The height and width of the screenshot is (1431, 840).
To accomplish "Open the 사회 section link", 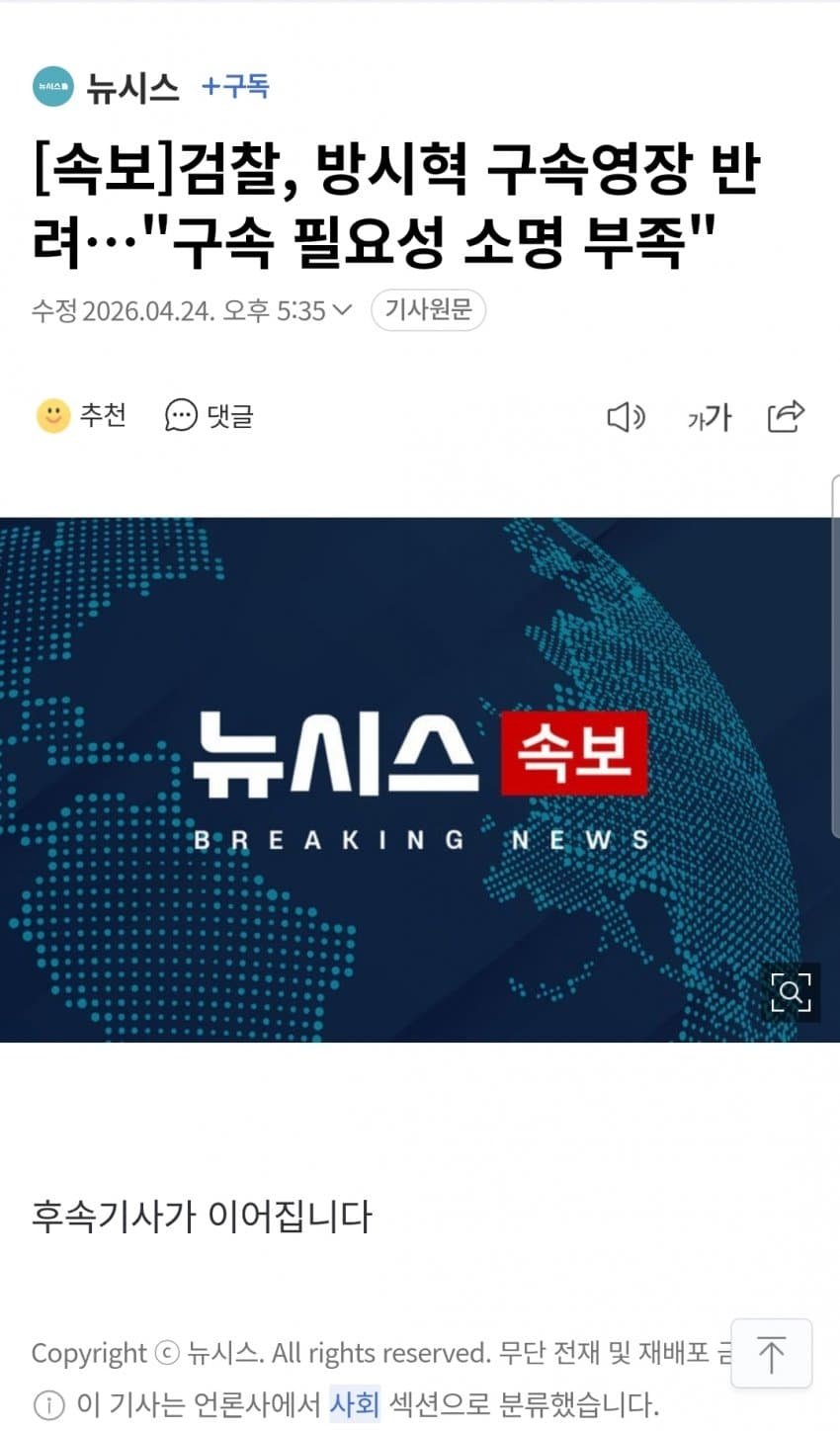I will click(354, 1403).
